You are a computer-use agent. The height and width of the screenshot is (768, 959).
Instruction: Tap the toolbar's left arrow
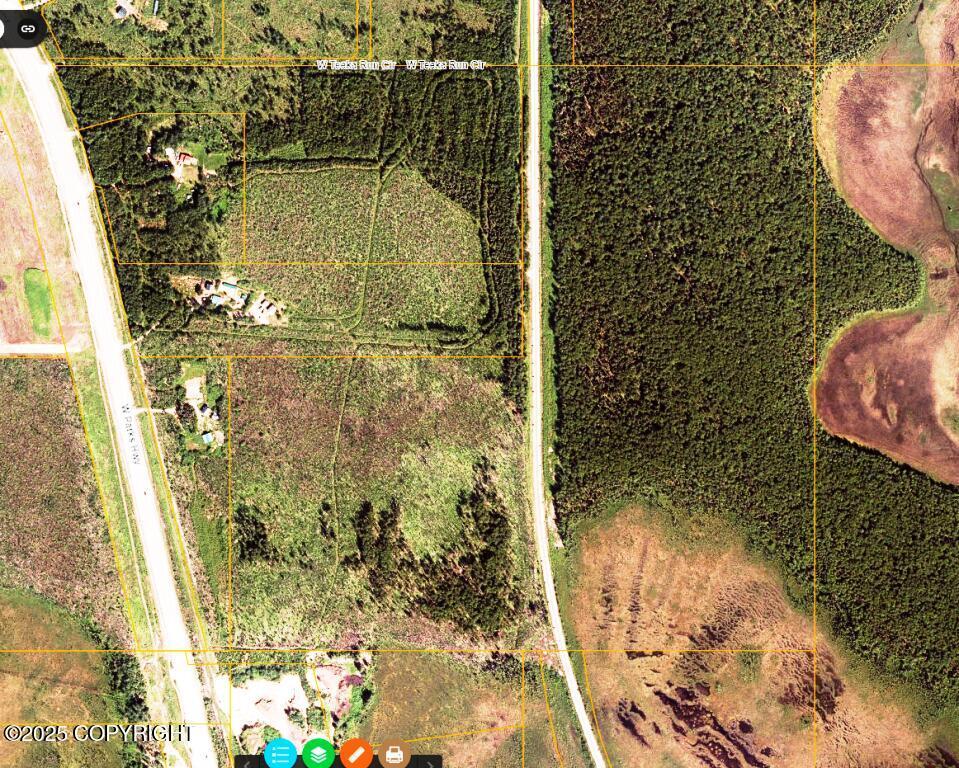tap(246, 763)
